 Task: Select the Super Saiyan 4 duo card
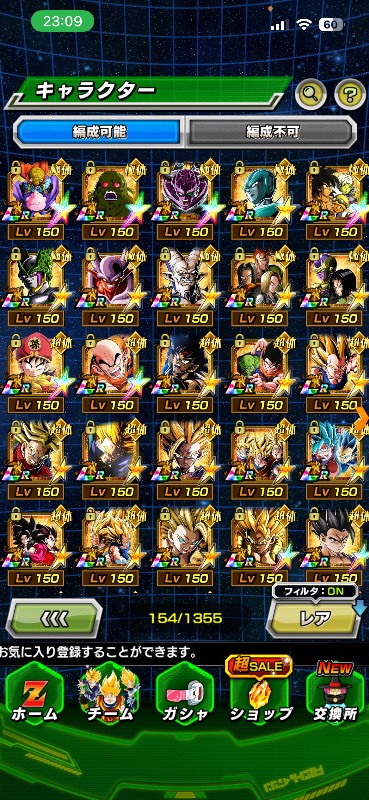point(36,547)
